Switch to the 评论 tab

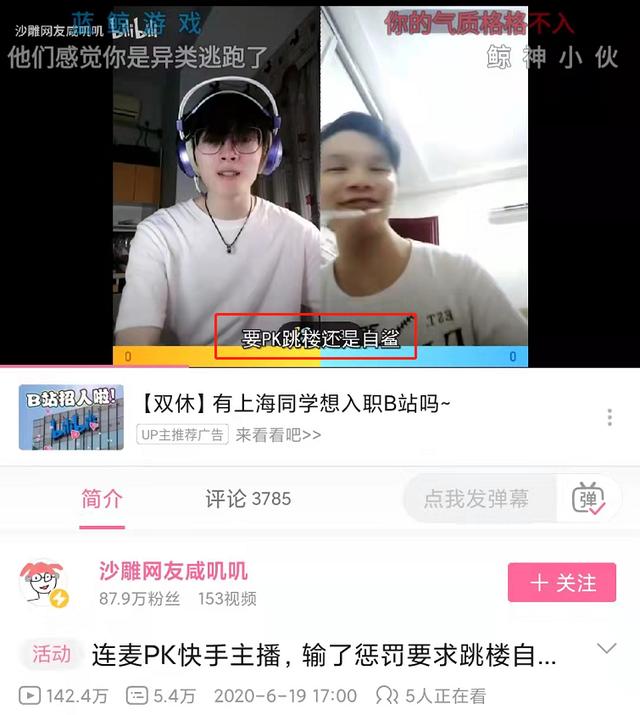pos(248,499)
